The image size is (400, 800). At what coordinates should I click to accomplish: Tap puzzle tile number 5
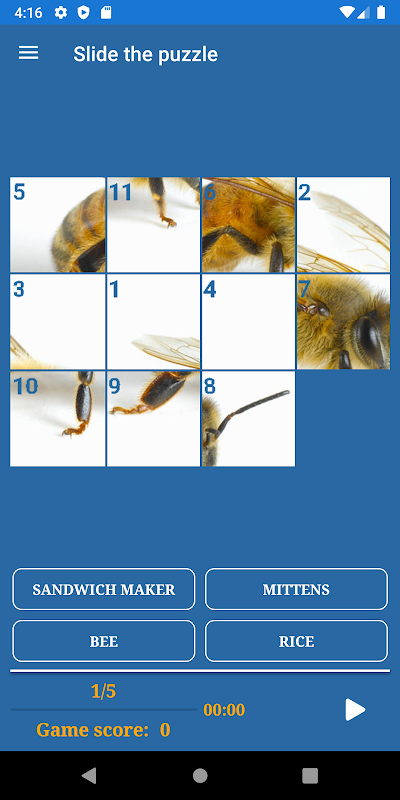[x=58, y=225]
